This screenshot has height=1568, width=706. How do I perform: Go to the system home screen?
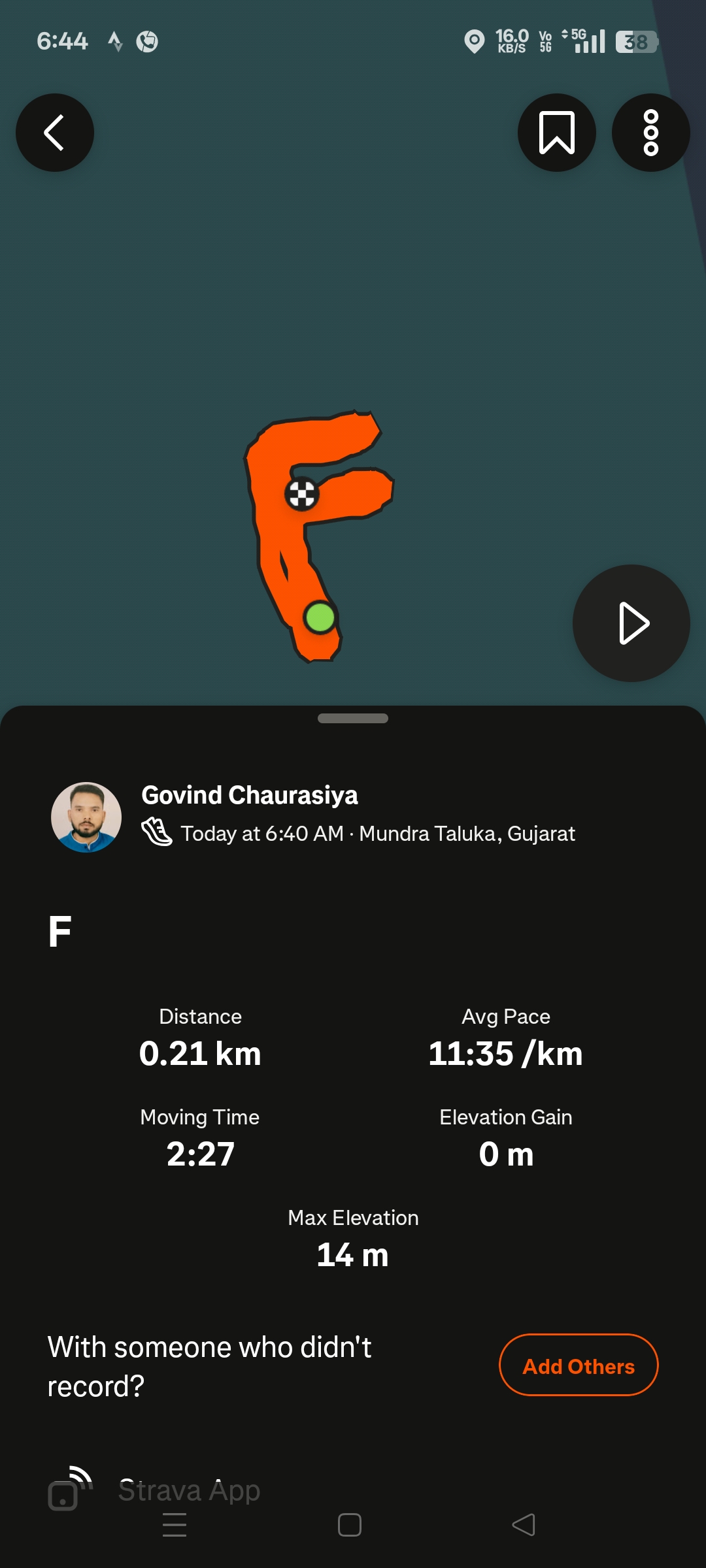click(x=350, y=1525)
